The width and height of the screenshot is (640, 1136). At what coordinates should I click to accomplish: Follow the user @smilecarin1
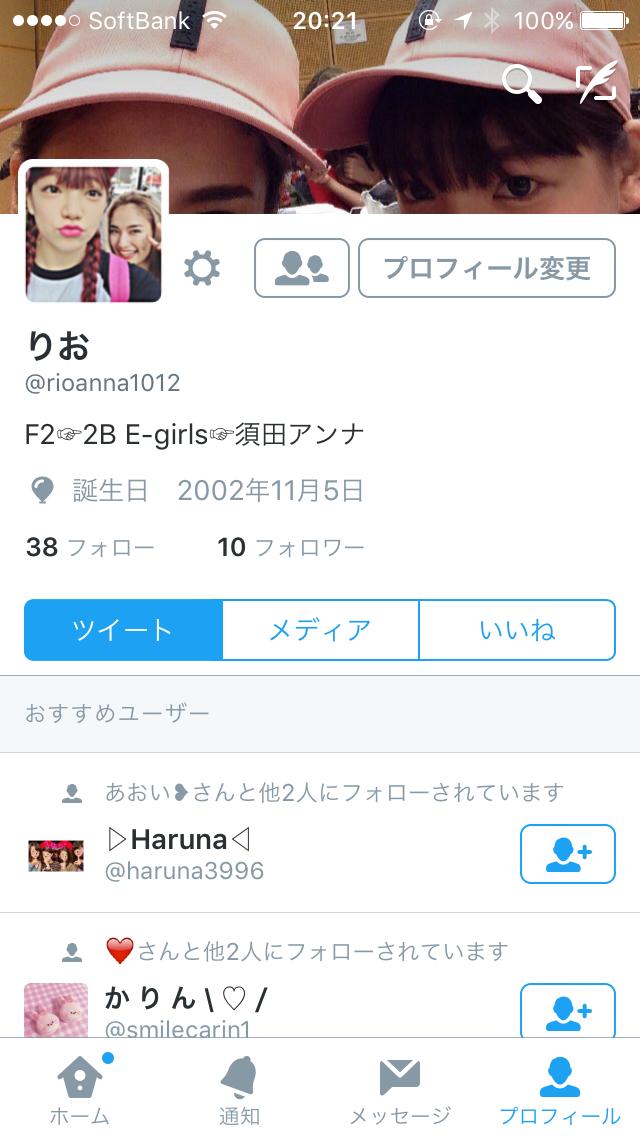tap(567, 1010)
